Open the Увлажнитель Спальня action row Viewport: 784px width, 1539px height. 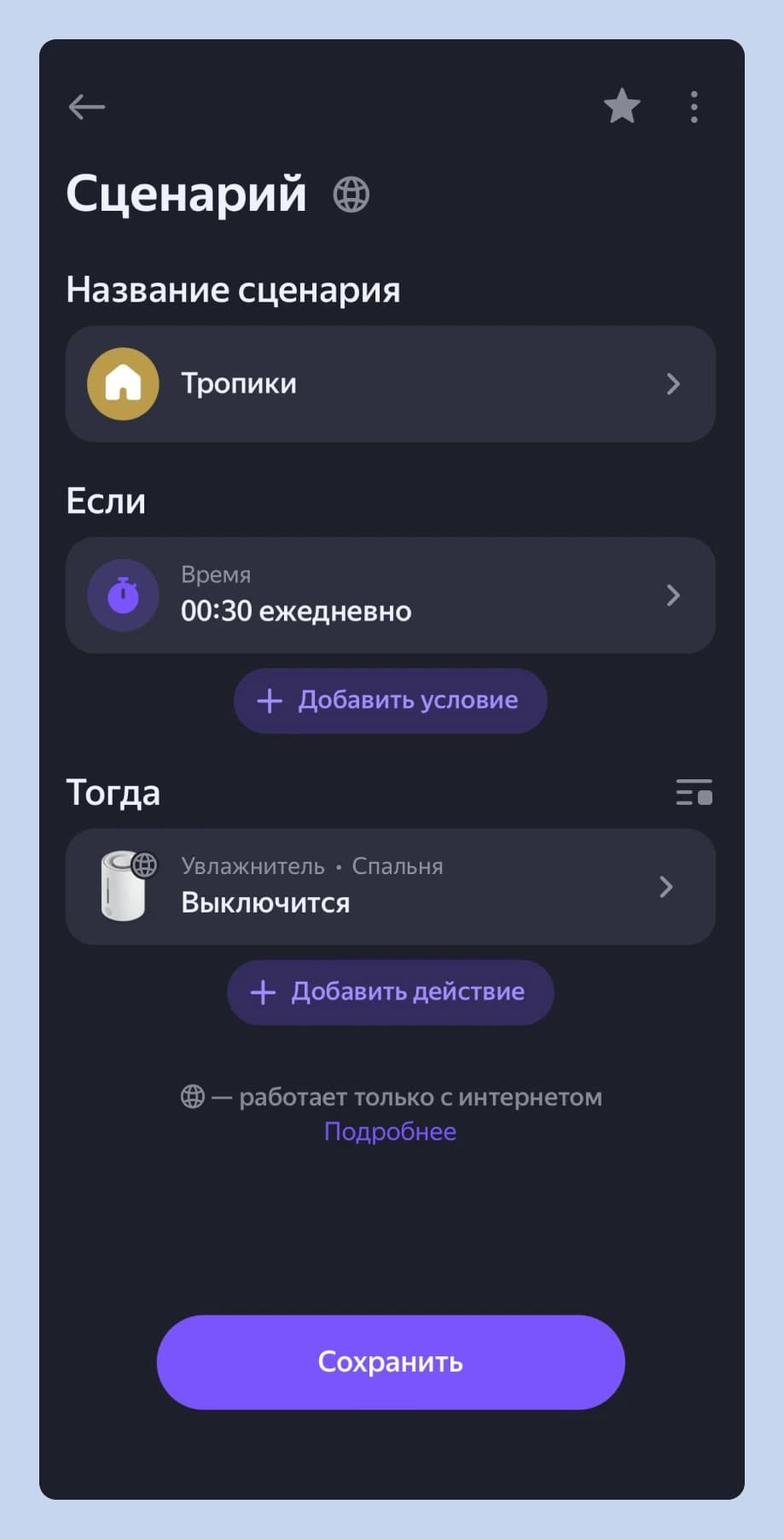click(x=390, y=887)
